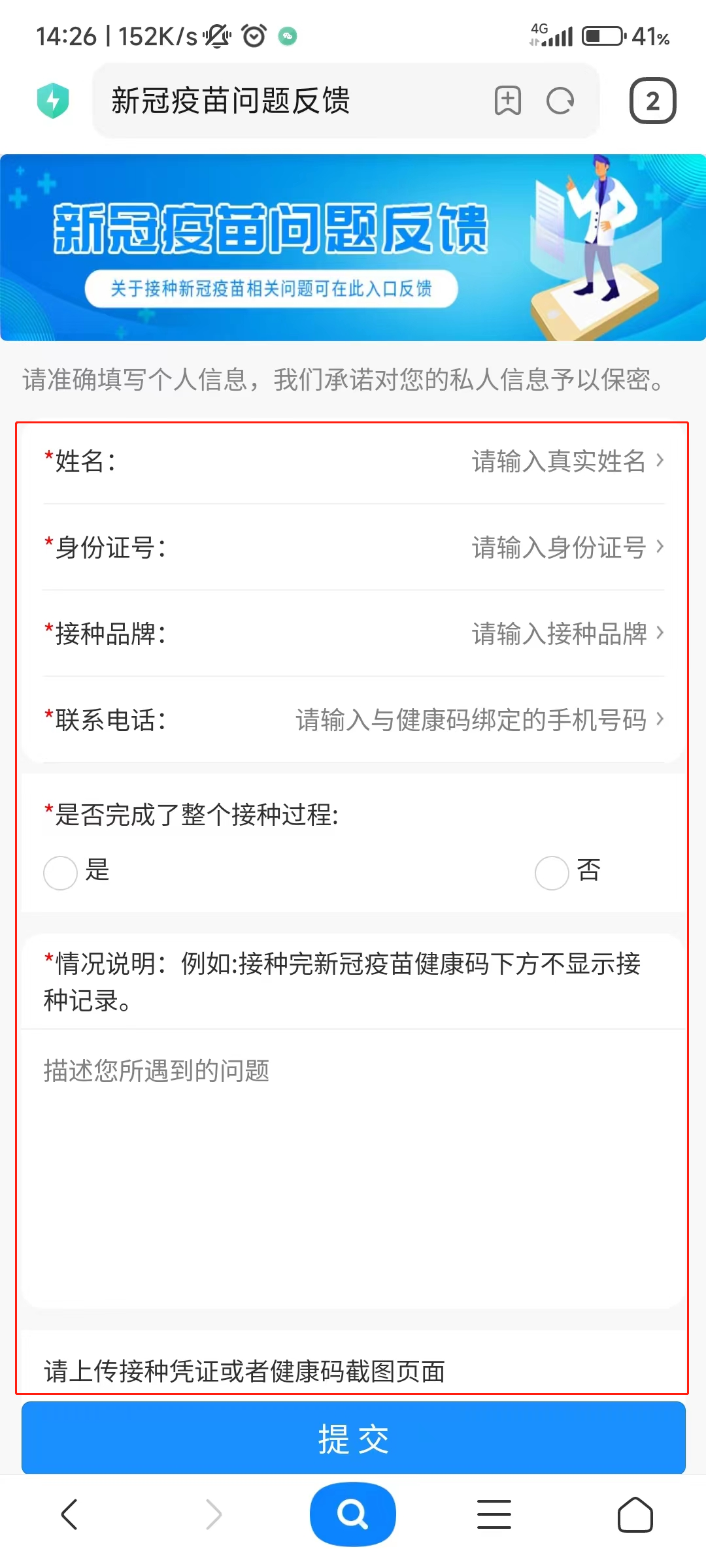Enter phone number in 联系电话 field
The height and width of the screenshot is (1568, 706).
471,720
